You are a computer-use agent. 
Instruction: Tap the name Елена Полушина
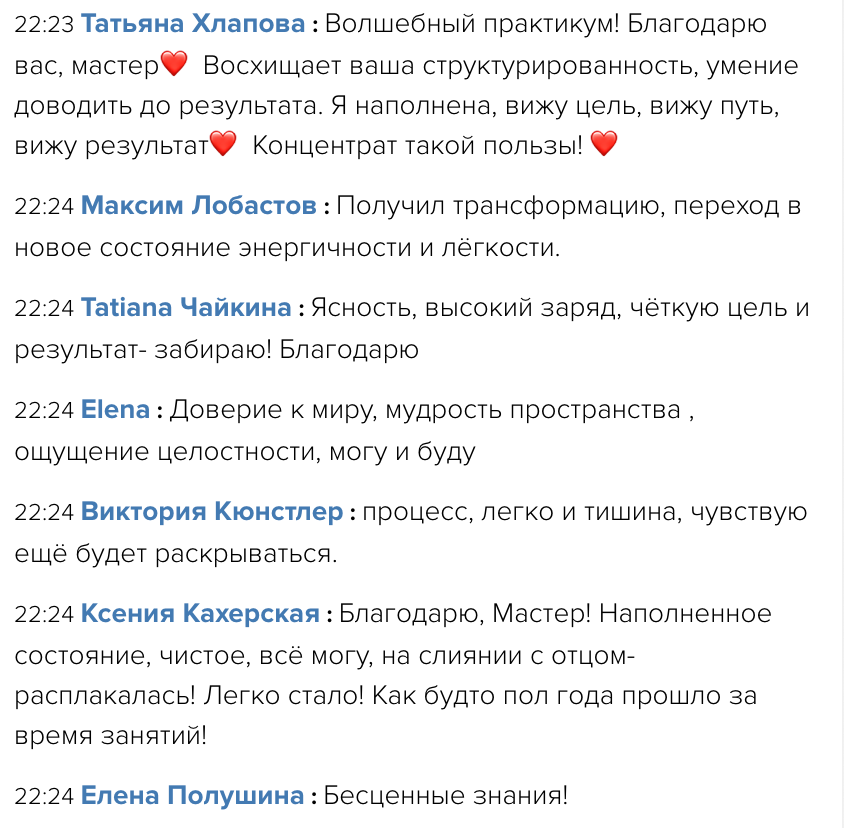click(x=192, y=796)
